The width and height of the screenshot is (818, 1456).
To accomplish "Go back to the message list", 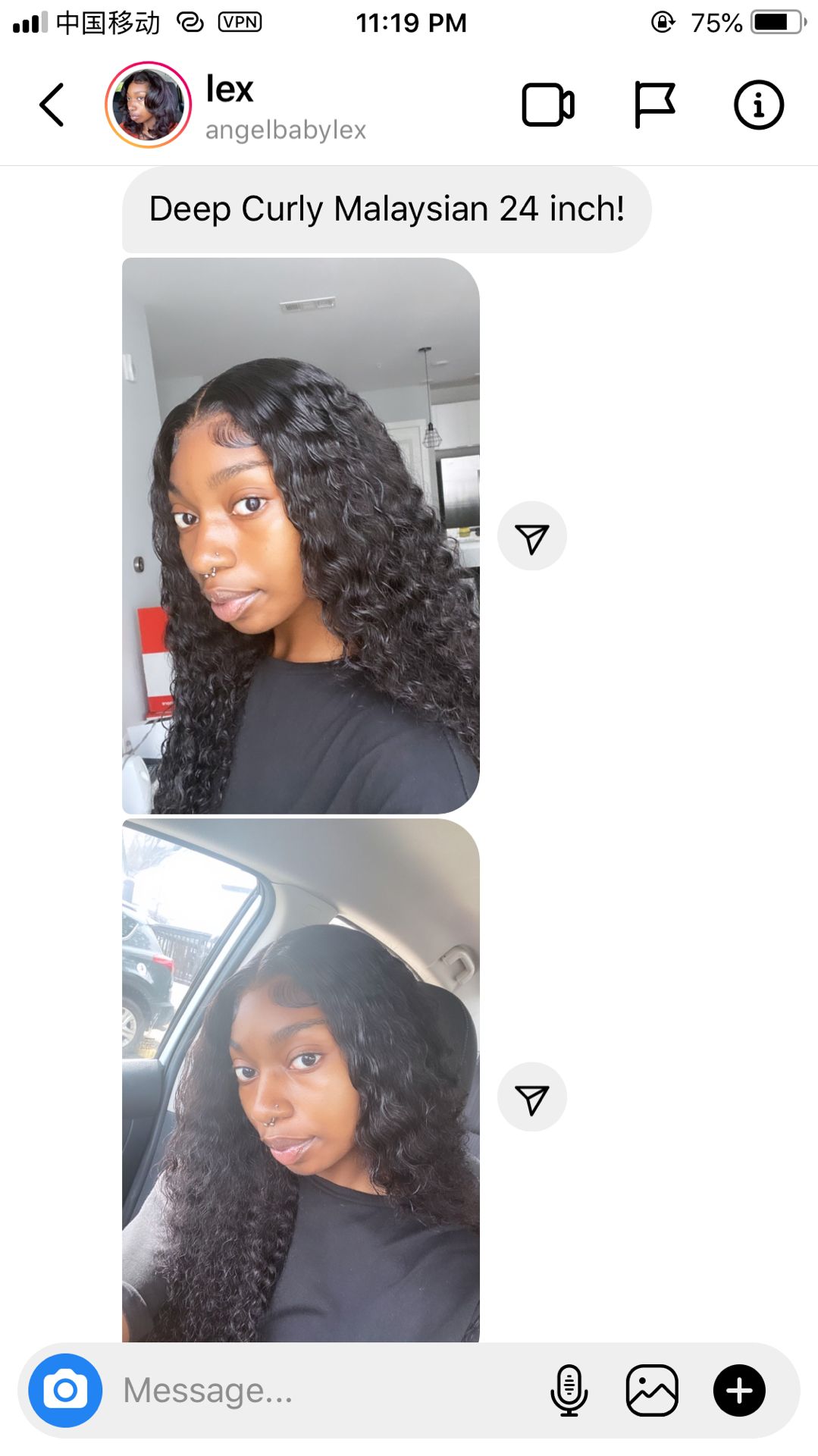I will 52,105.
